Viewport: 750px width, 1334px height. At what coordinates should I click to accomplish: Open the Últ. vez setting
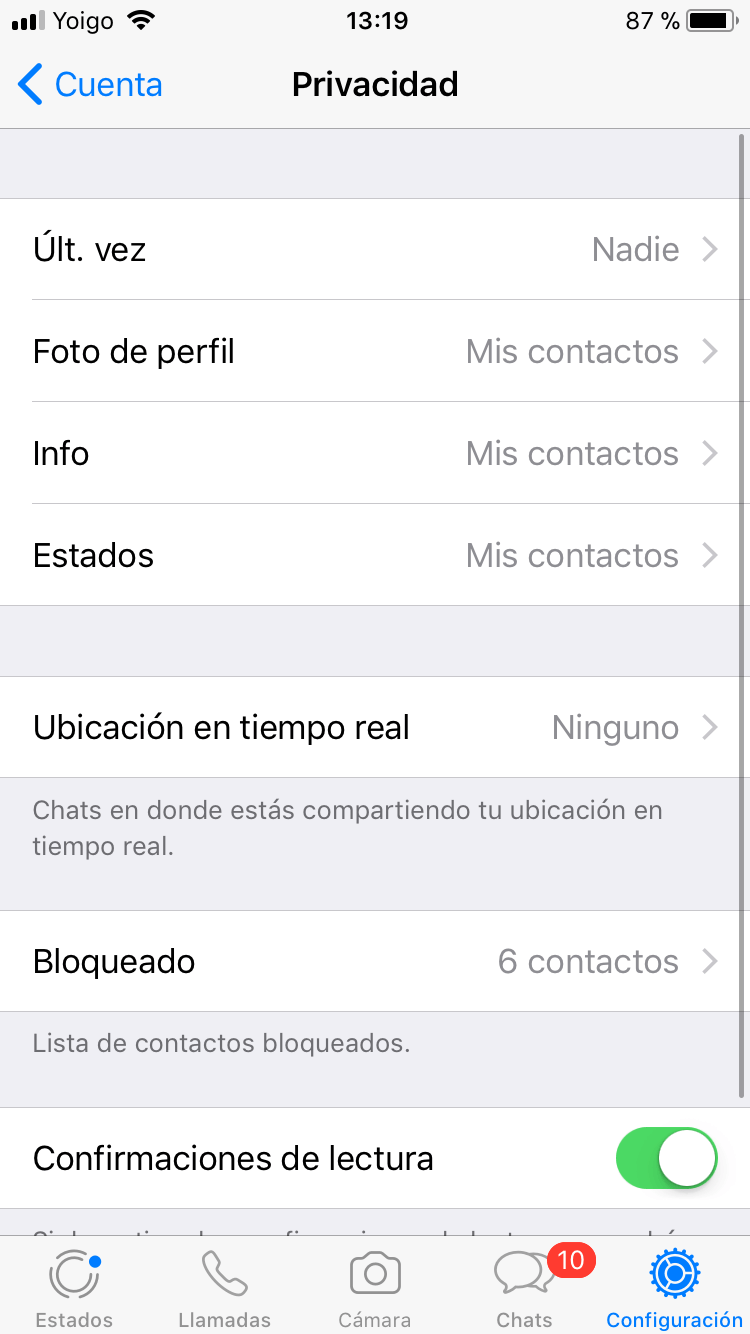tap(375, 249)
